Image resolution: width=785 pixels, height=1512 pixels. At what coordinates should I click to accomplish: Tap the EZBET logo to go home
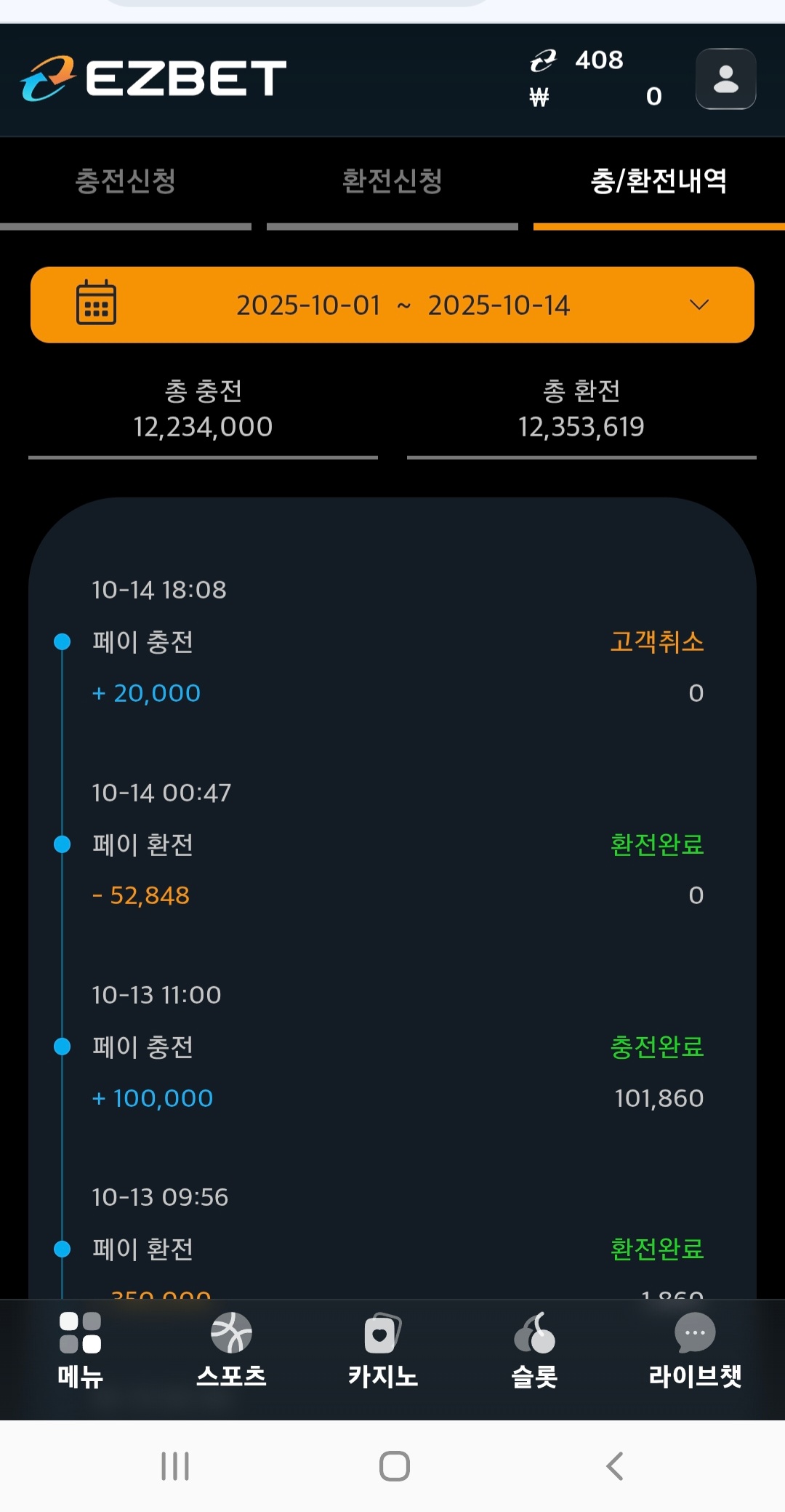point(153,79)
